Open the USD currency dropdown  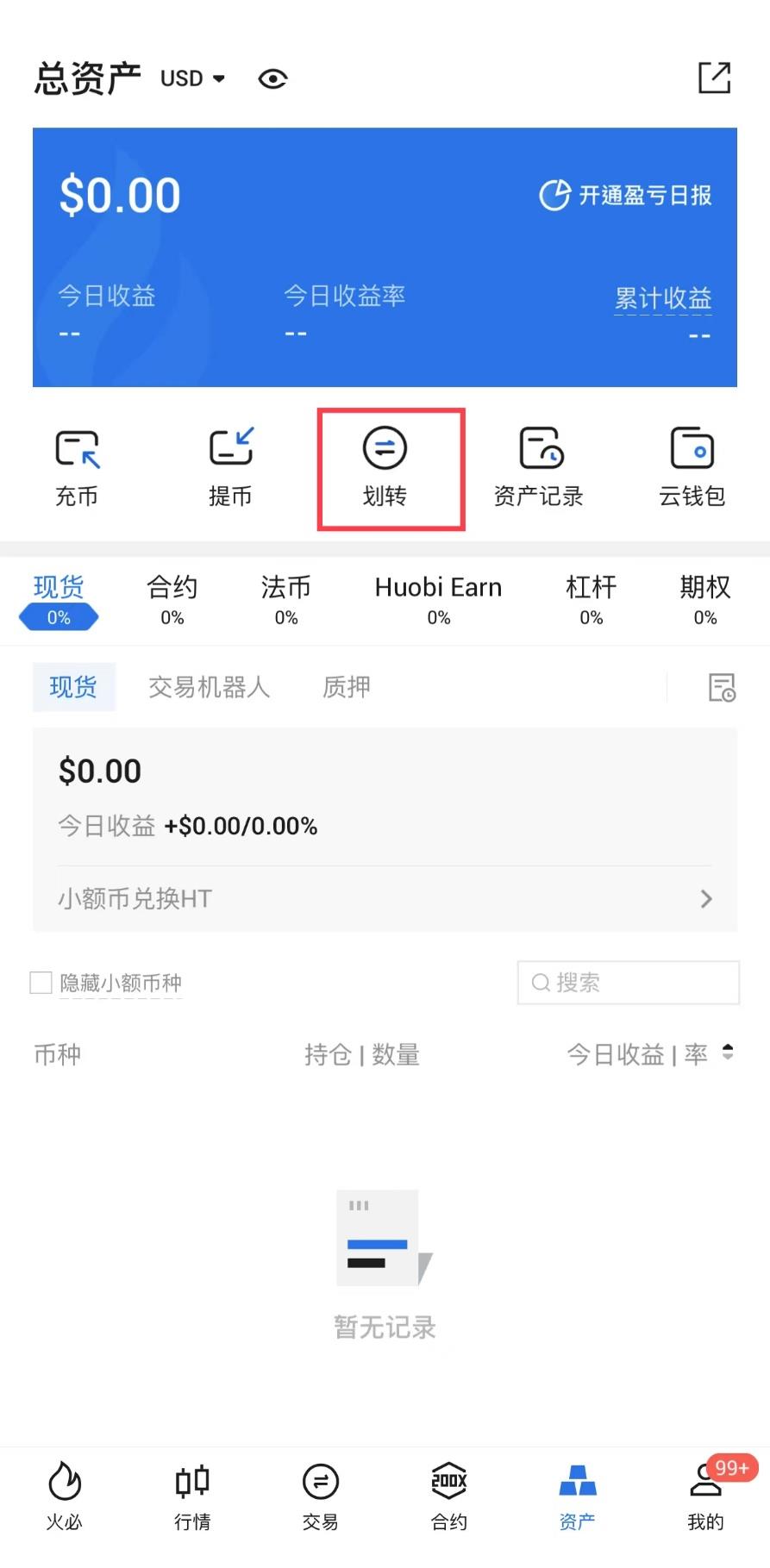click(x=192, y=78)
